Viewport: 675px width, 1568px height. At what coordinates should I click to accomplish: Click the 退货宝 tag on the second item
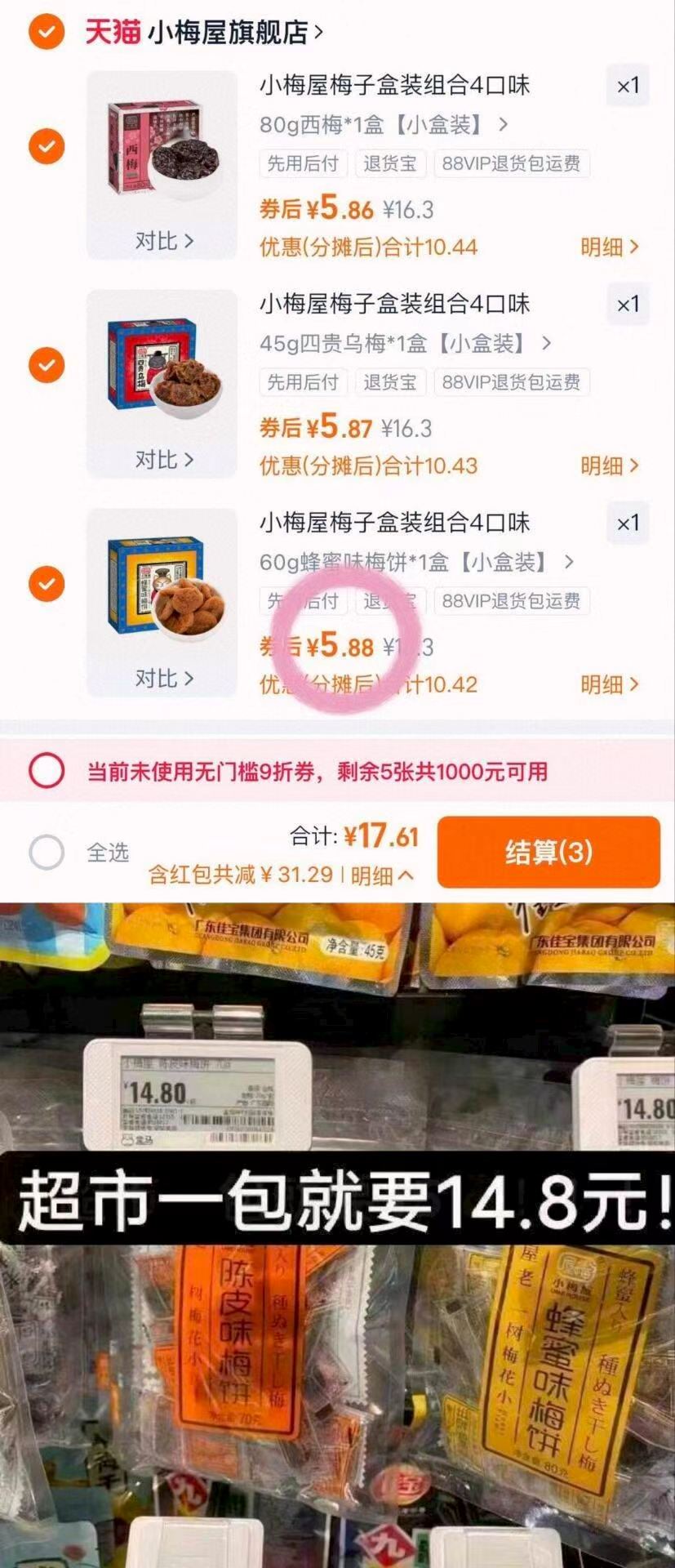[391, 382]
